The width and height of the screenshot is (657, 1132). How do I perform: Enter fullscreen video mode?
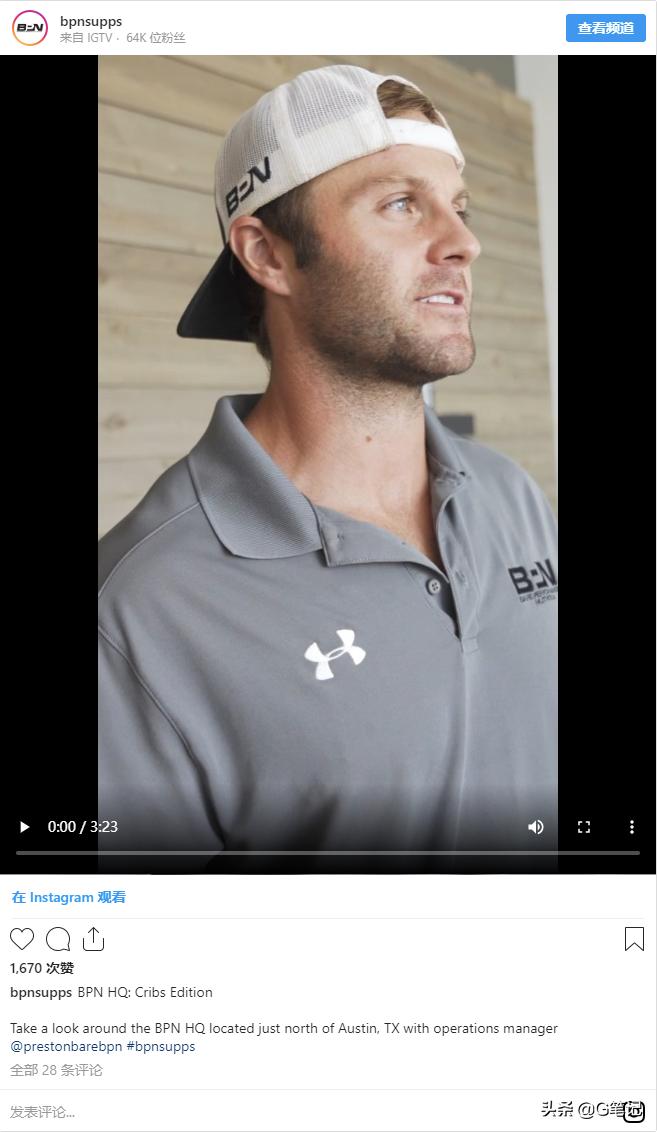(584, 827)
